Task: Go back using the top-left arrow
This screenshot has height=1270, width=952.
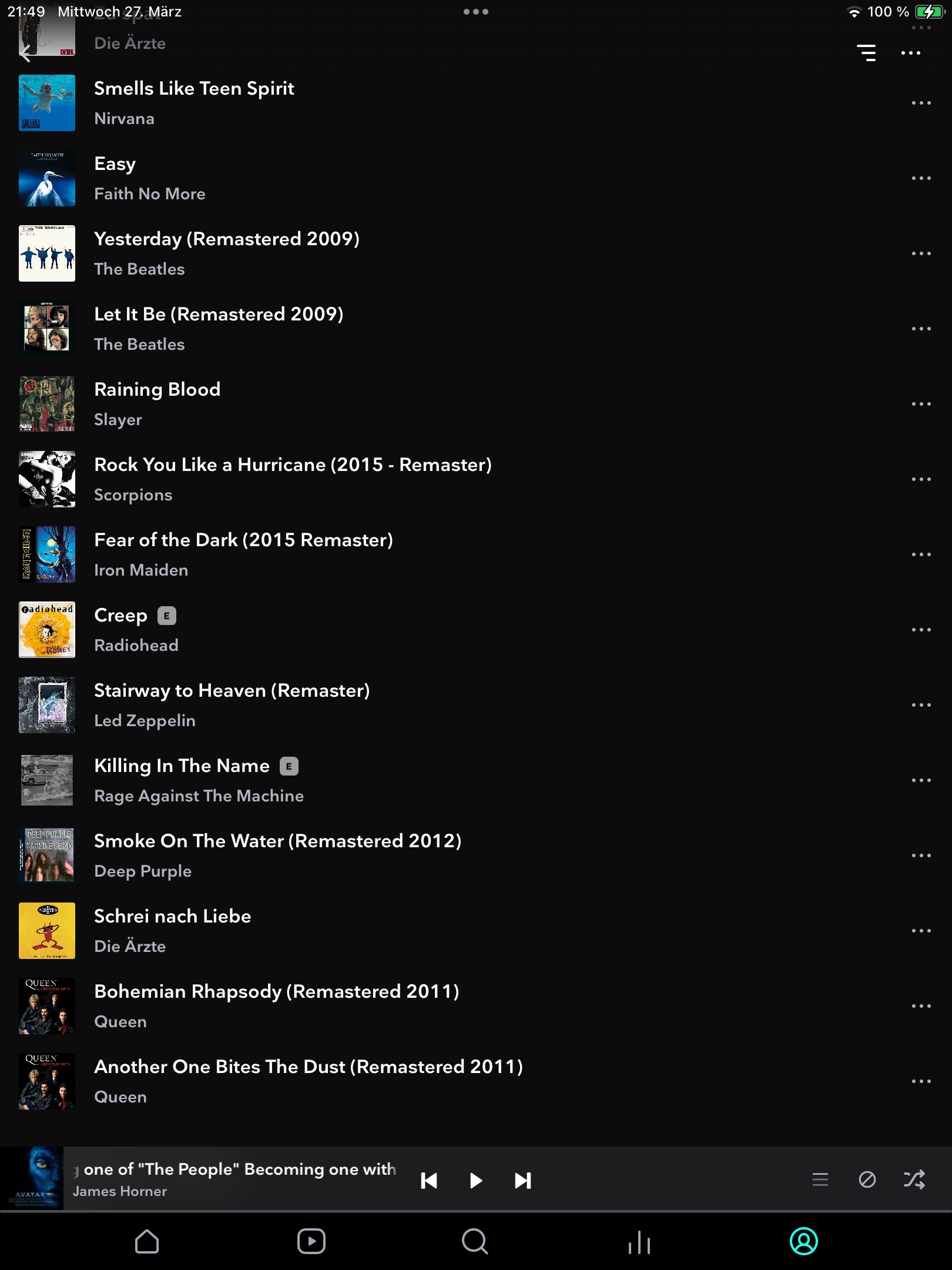Action: click(x=26, y=54)
